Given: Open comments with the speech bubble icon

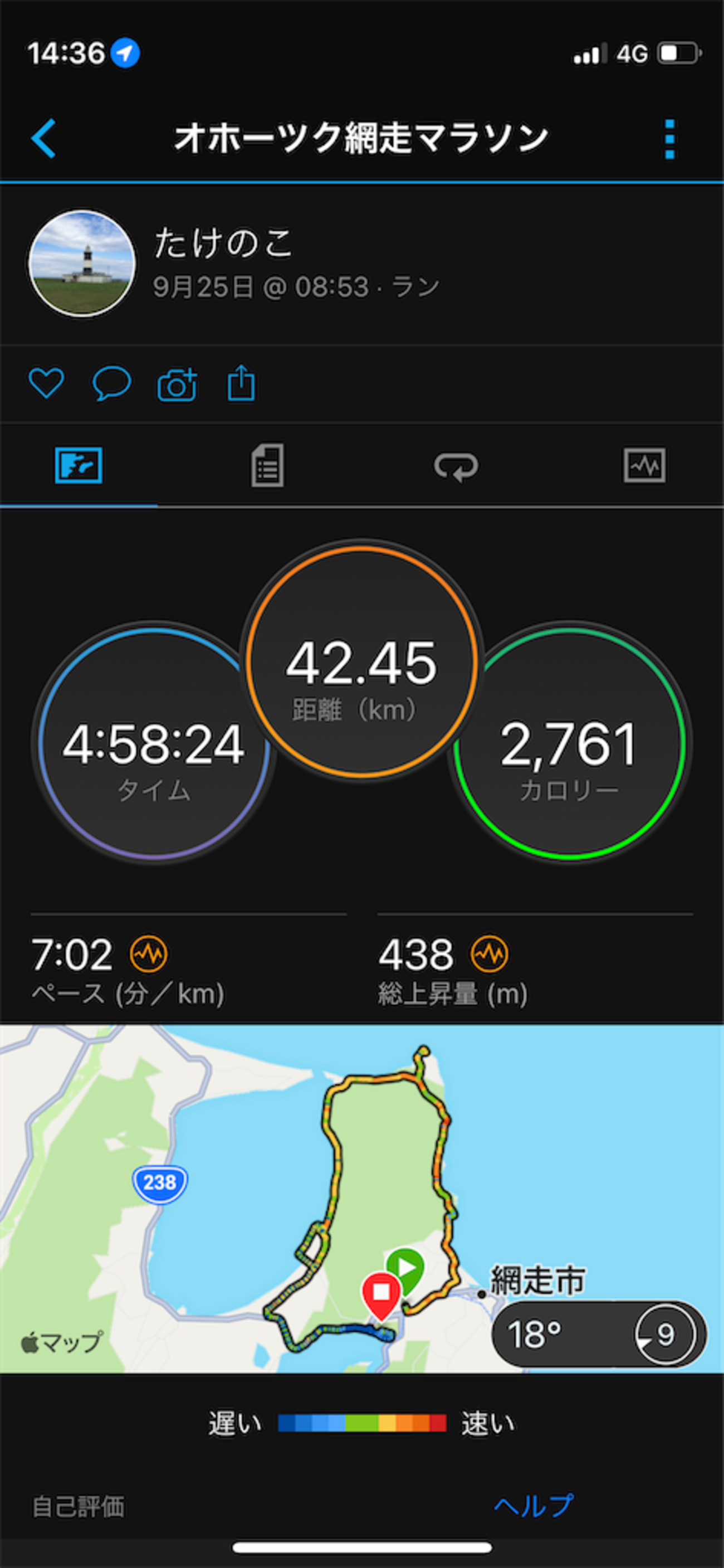Looking at the screenshot, I should 111,383.
